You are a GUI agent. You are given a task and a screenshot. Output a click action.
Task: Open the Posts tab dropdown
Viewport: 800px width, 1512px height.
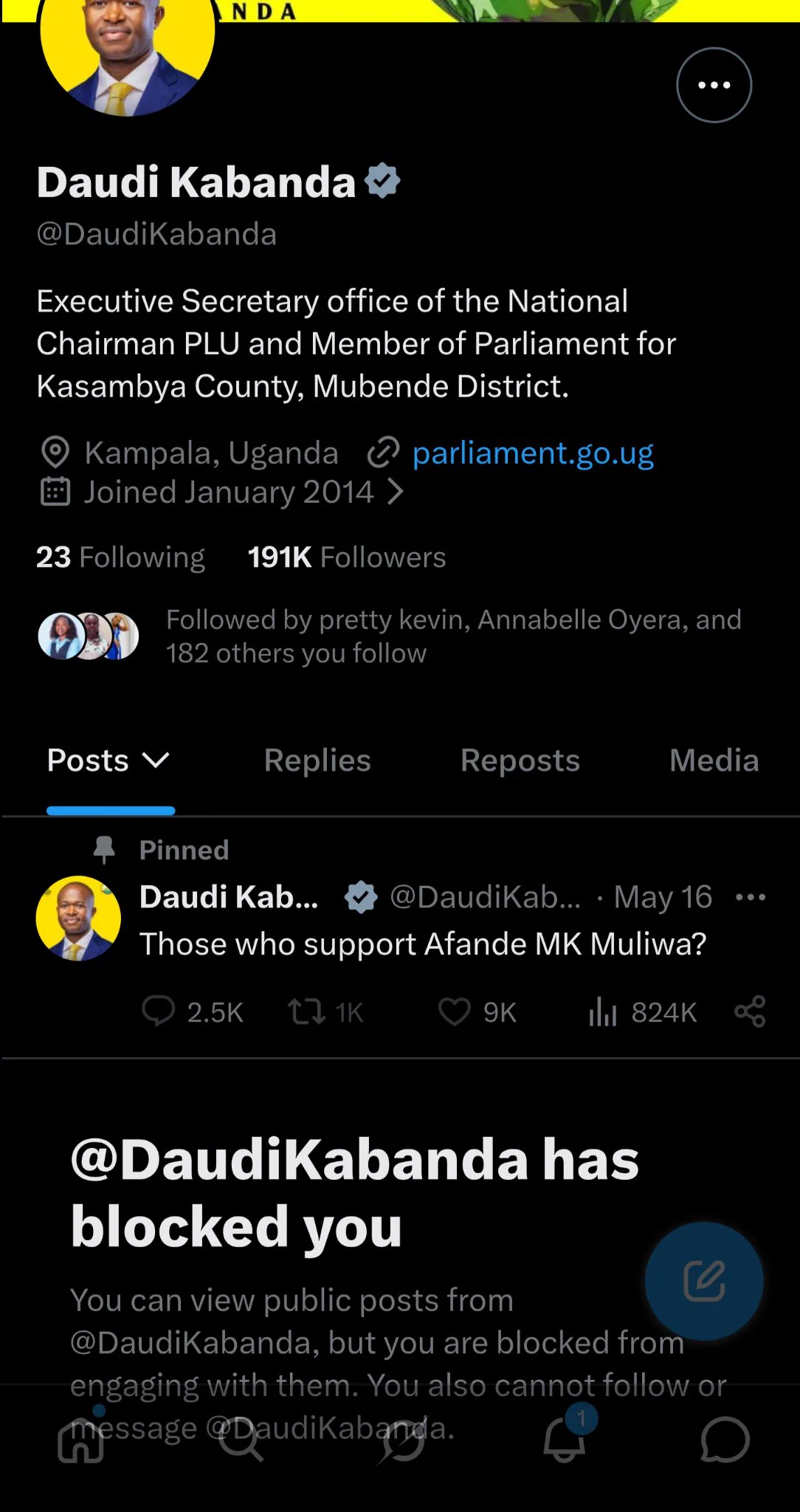pos(109,760)
